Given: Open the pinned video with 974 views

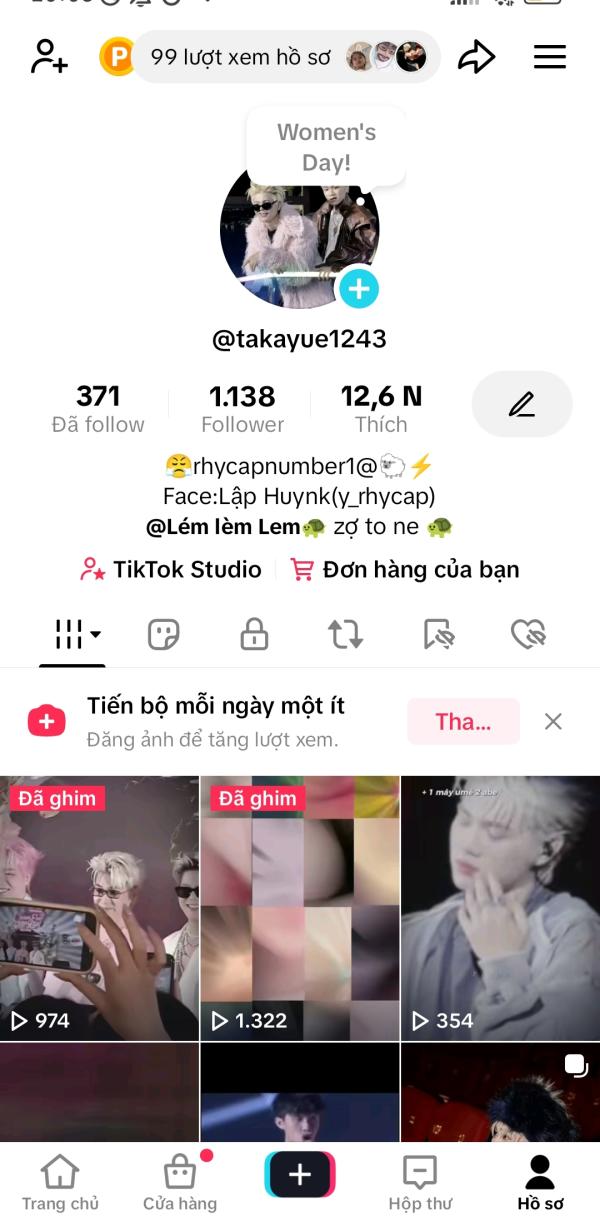Looking at the screenshot, I should click(99, 908).
